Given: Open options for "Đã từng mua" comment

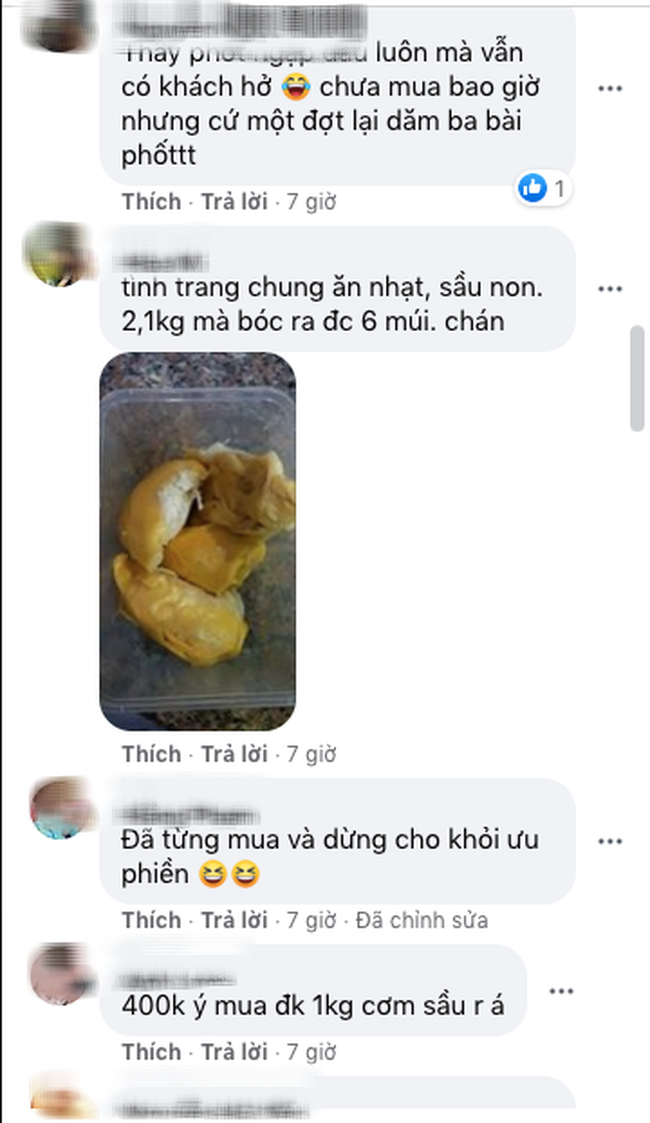Looking at the screenshot, I should click(610, 842).
